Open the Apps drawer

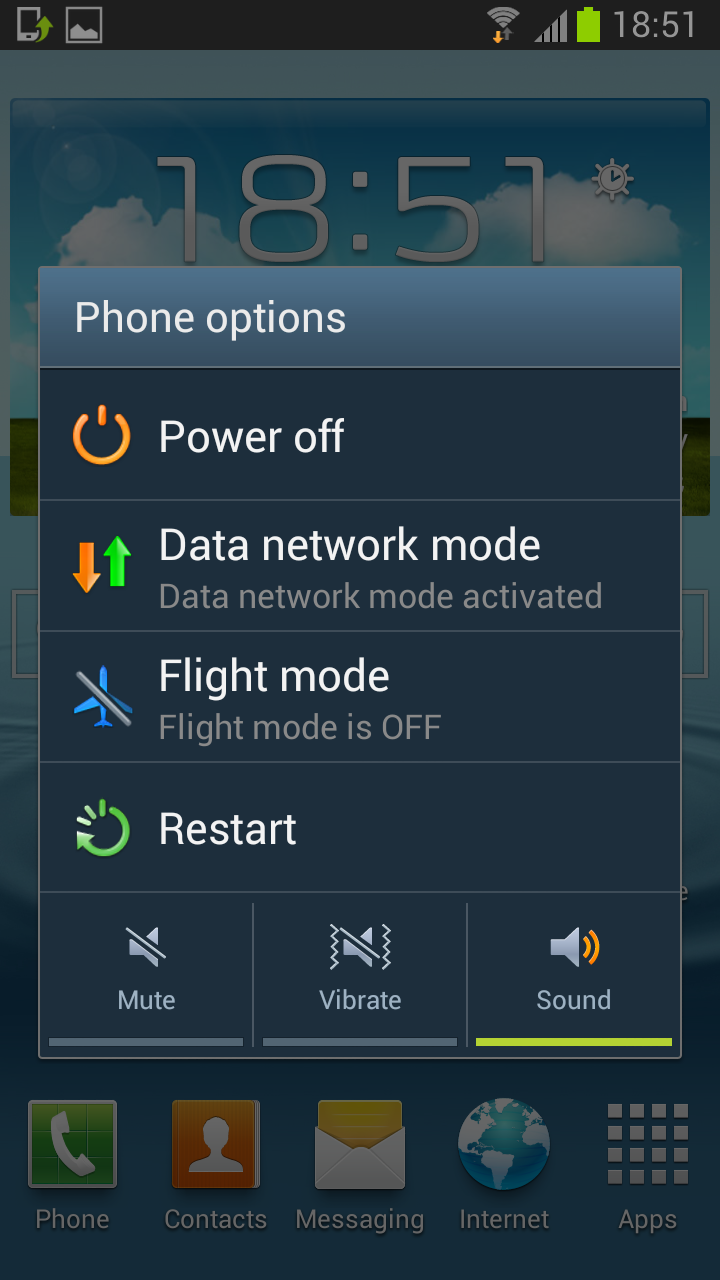[x=648, y=1160]
